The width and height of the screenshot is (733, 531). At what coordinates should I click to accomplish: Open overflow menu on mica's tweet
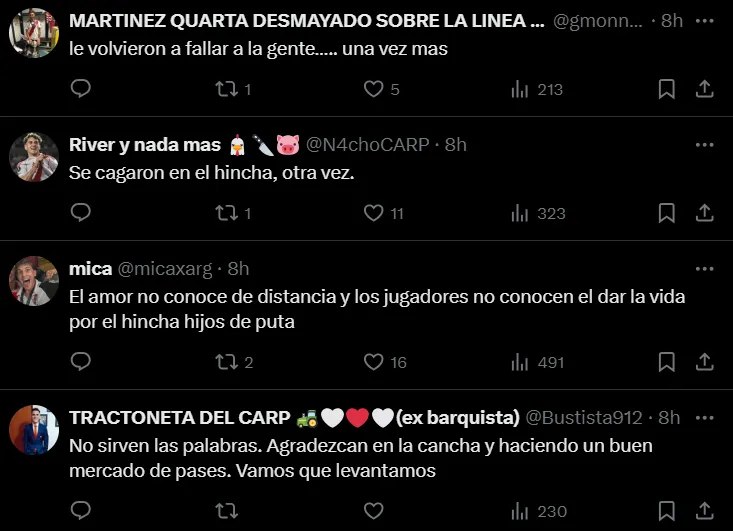[x=704, y=269]
